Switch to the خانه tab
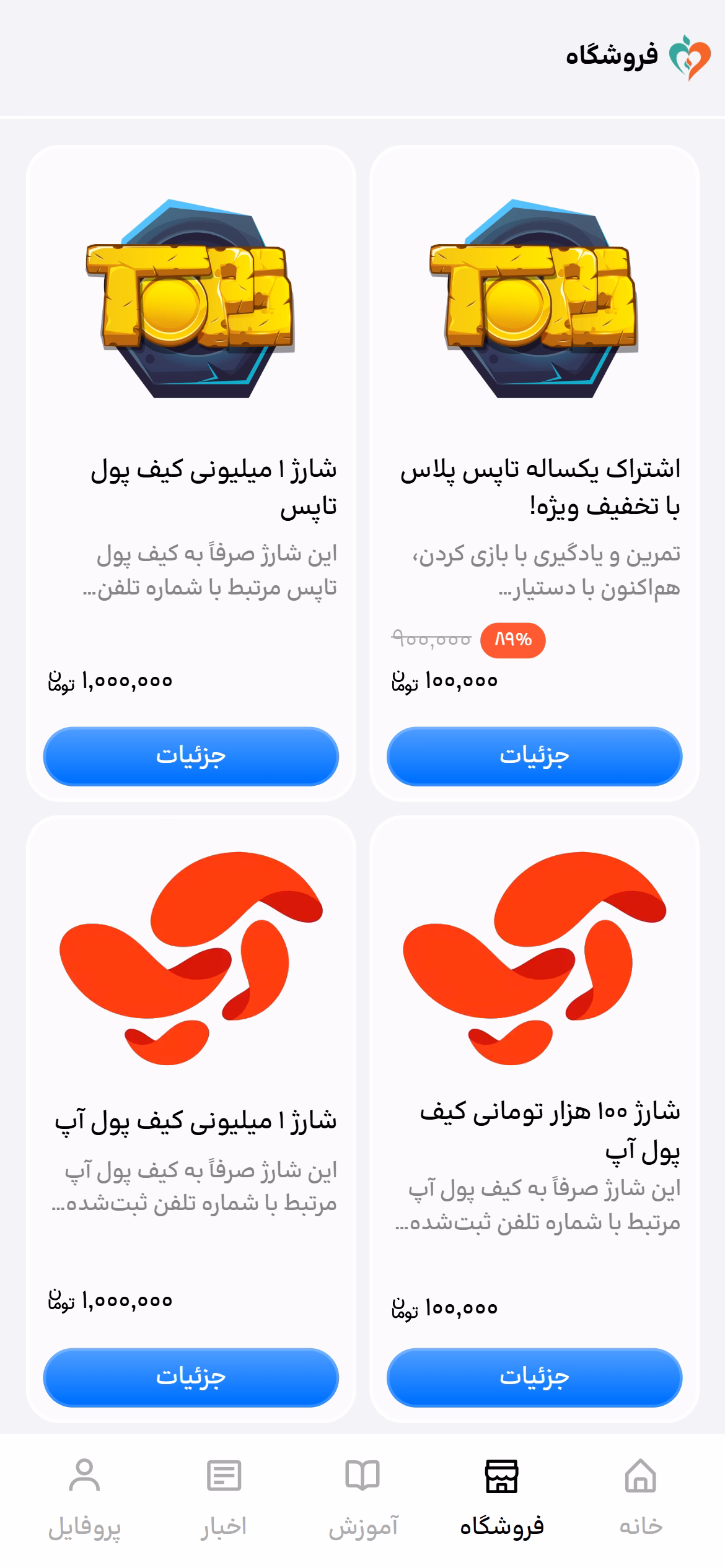This screenshot has width=725, height=1568. [x=641, y=1497]
